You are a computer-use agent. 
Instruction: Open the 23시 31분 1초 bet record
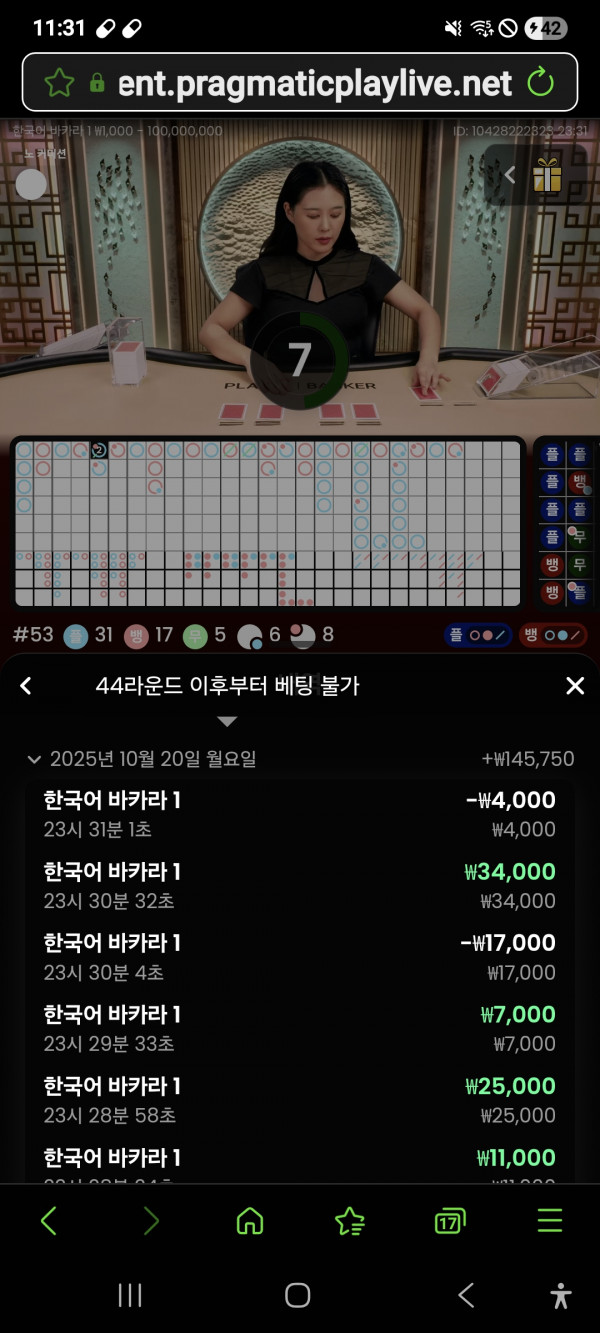click(300, 814)
